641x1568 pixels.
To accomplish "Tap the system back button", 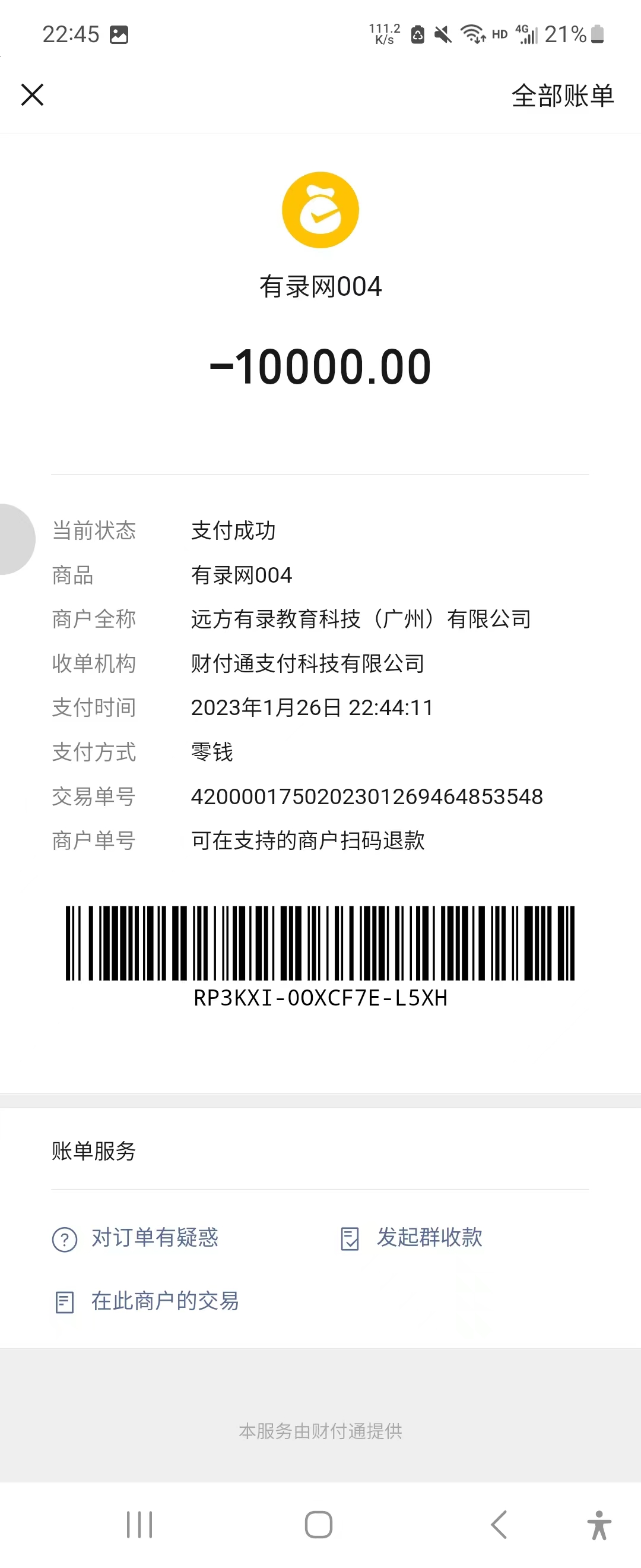I will point(499,1524).
